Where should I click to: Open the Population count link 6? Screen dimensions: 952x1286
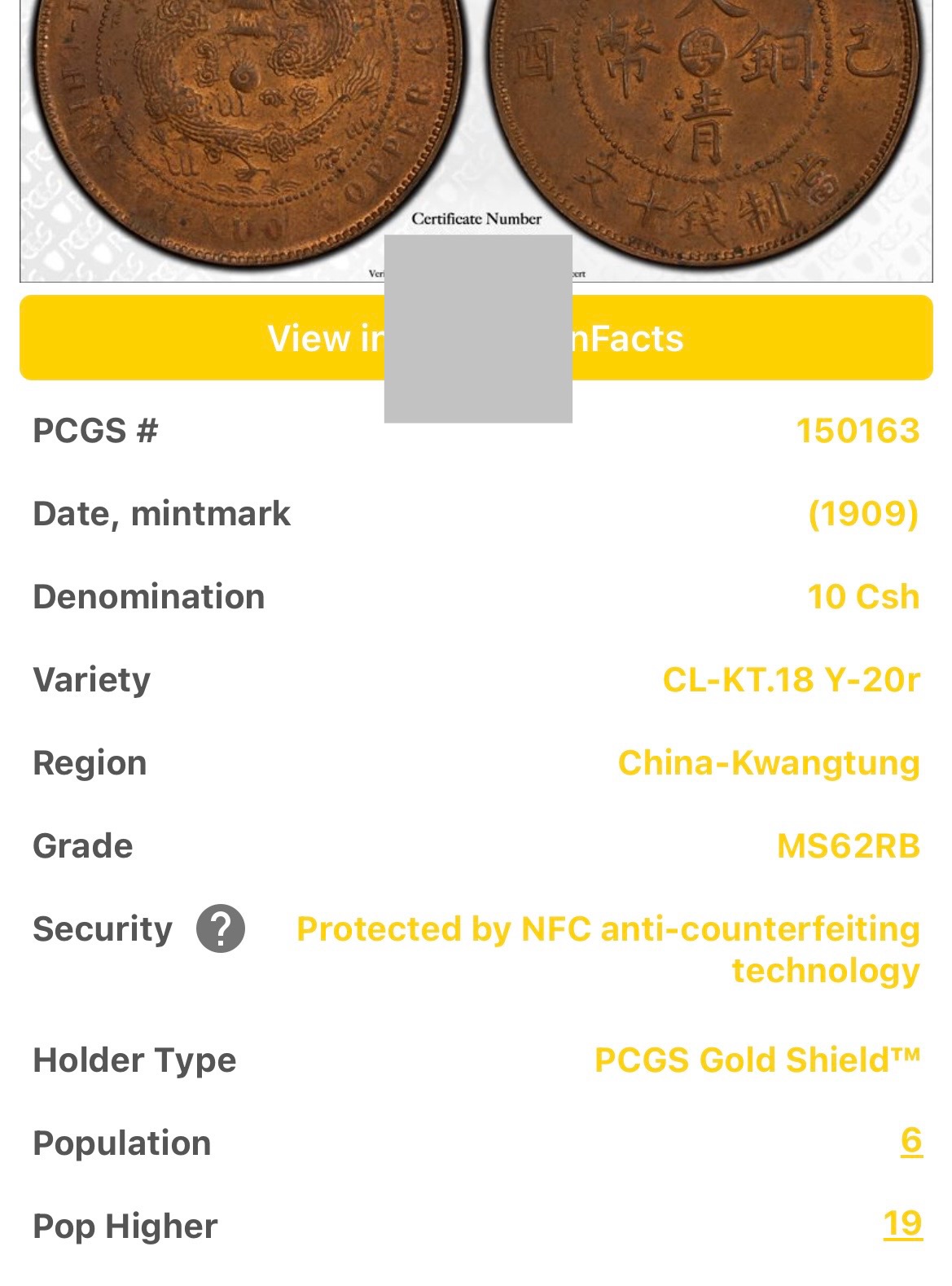tap(910, 1142)
